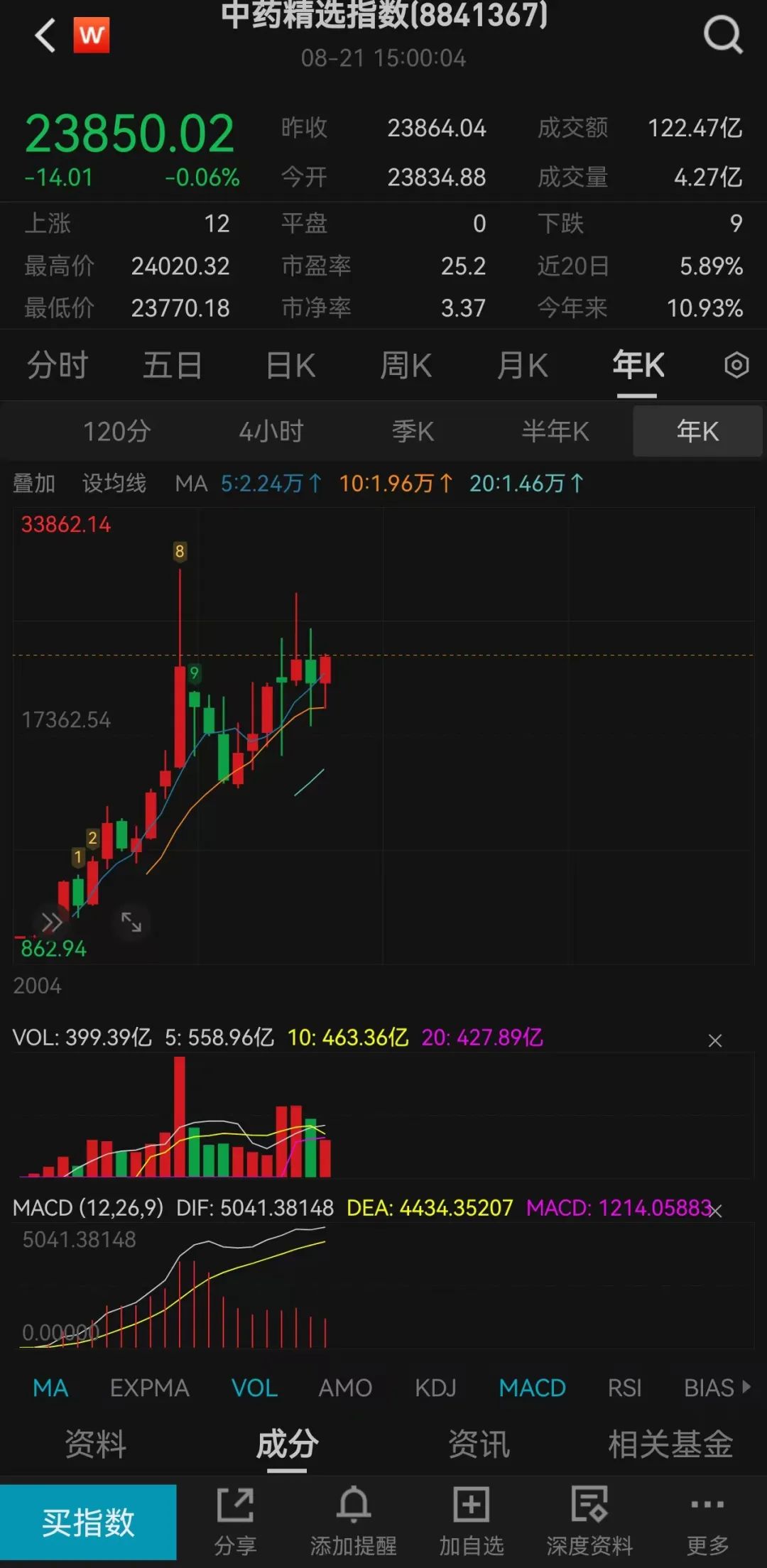Close the VOL indicator panel
Image resolution: width=767 pixels, height=1568 pixels.
click(x=715, y=1040)
